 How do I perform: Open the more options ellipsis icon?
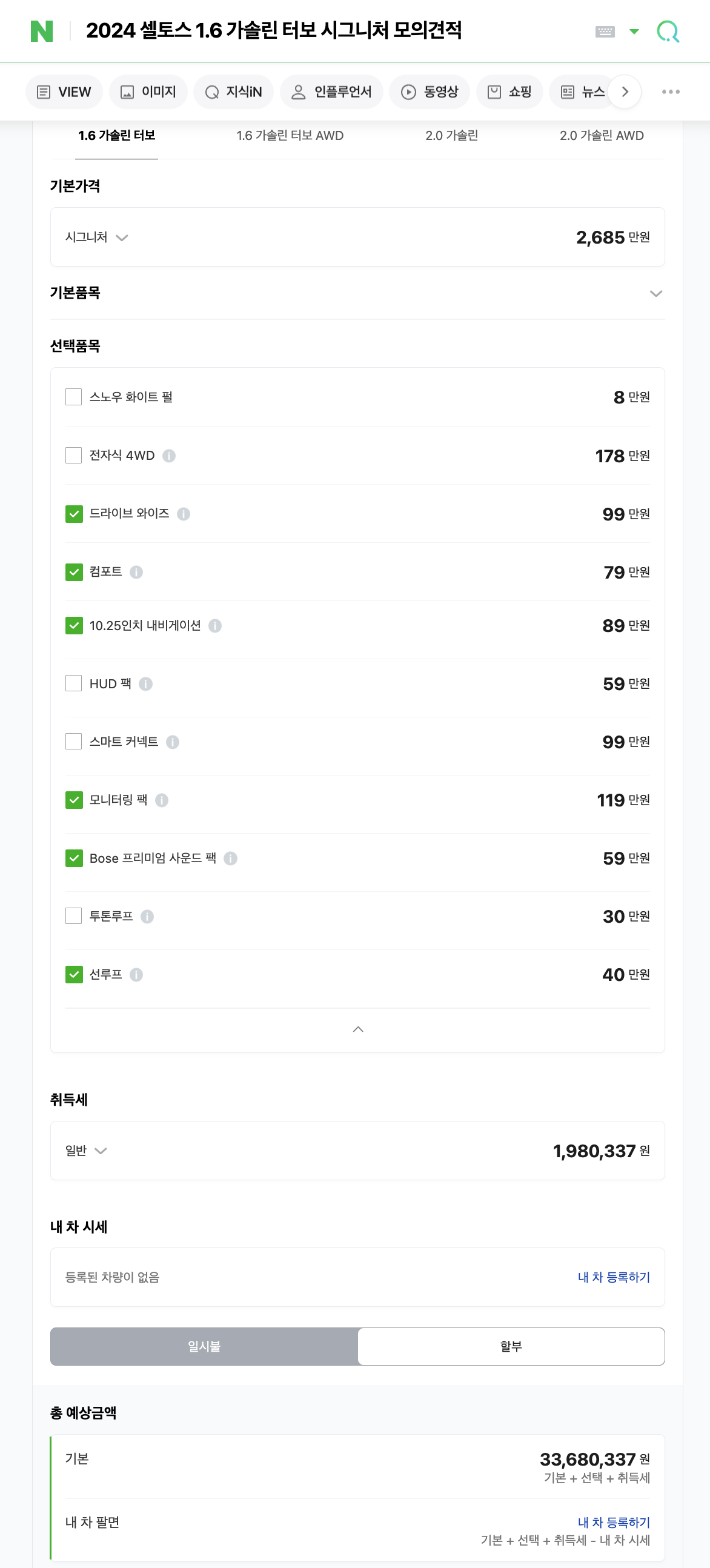670,91
